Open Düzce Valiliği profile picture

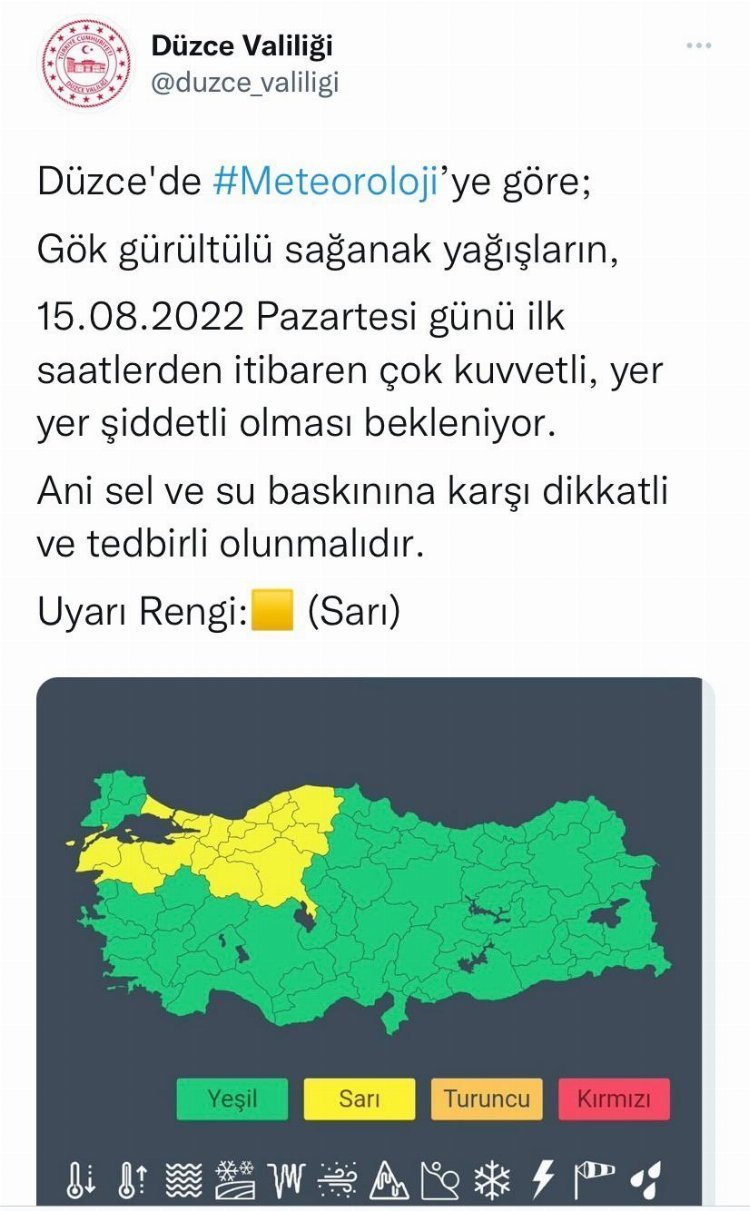[x=85, y=64]
